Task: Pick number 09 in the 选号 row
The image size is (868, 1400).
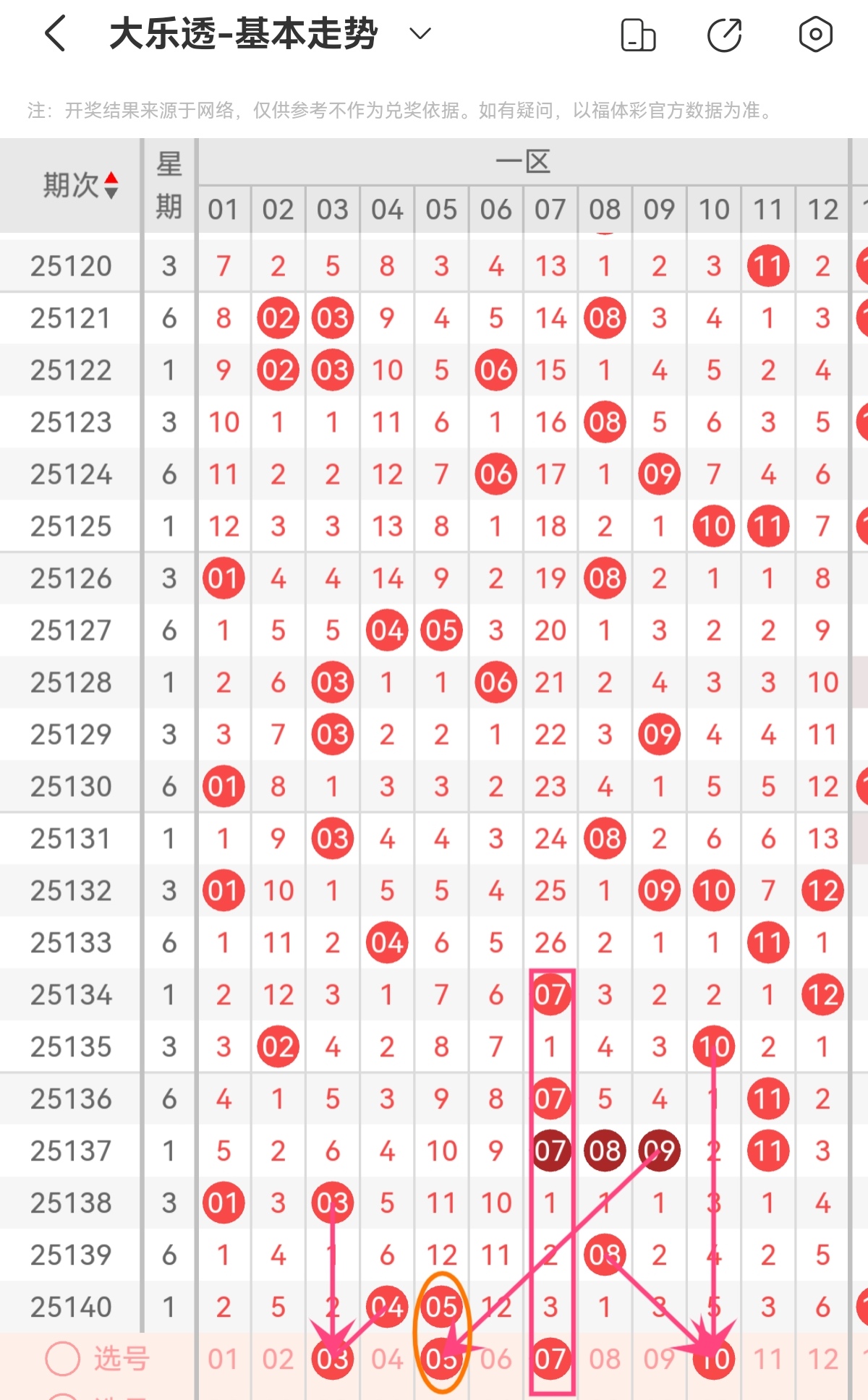Action: (x=659, y=1360)
